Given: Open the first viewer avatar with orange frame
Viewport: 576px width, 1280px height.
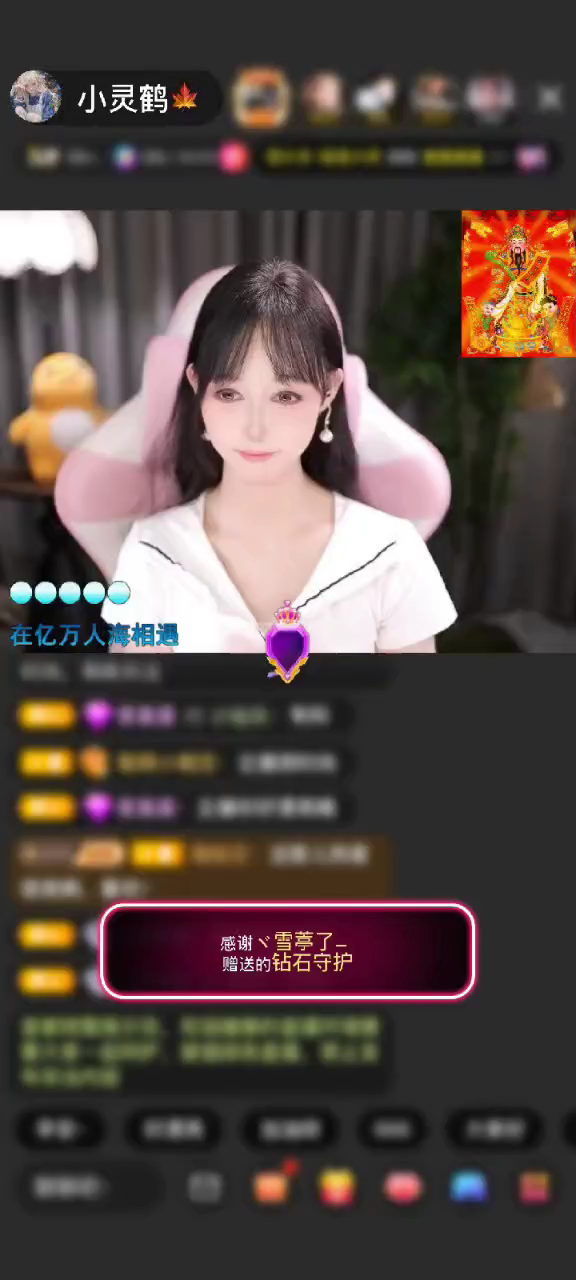Looking at the screenshot, I should click(261, 97).
